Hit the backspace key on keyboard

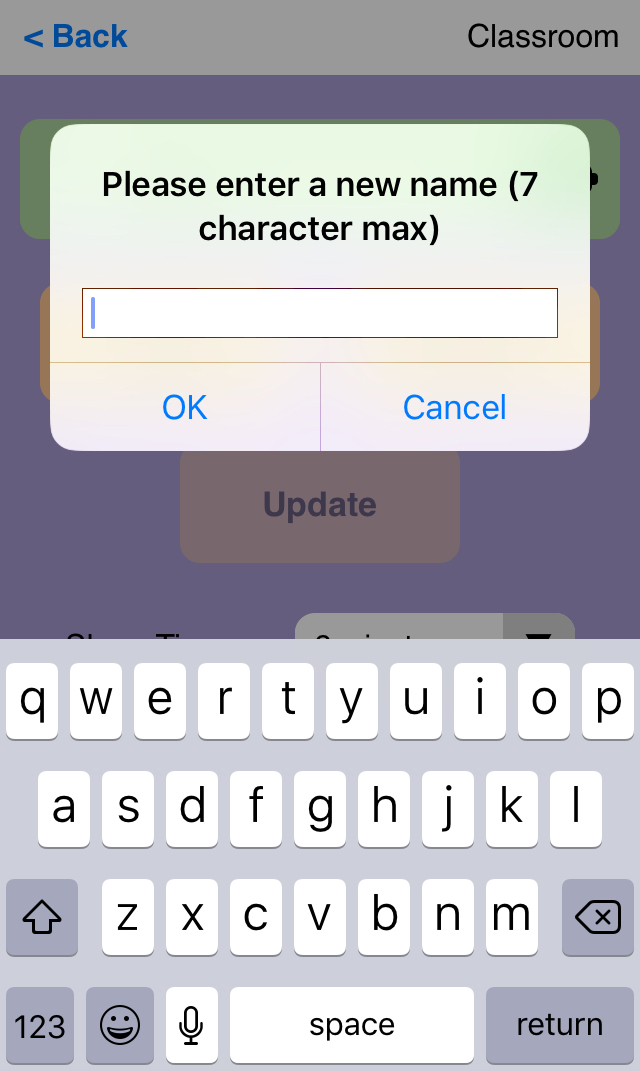click(598, 917)
